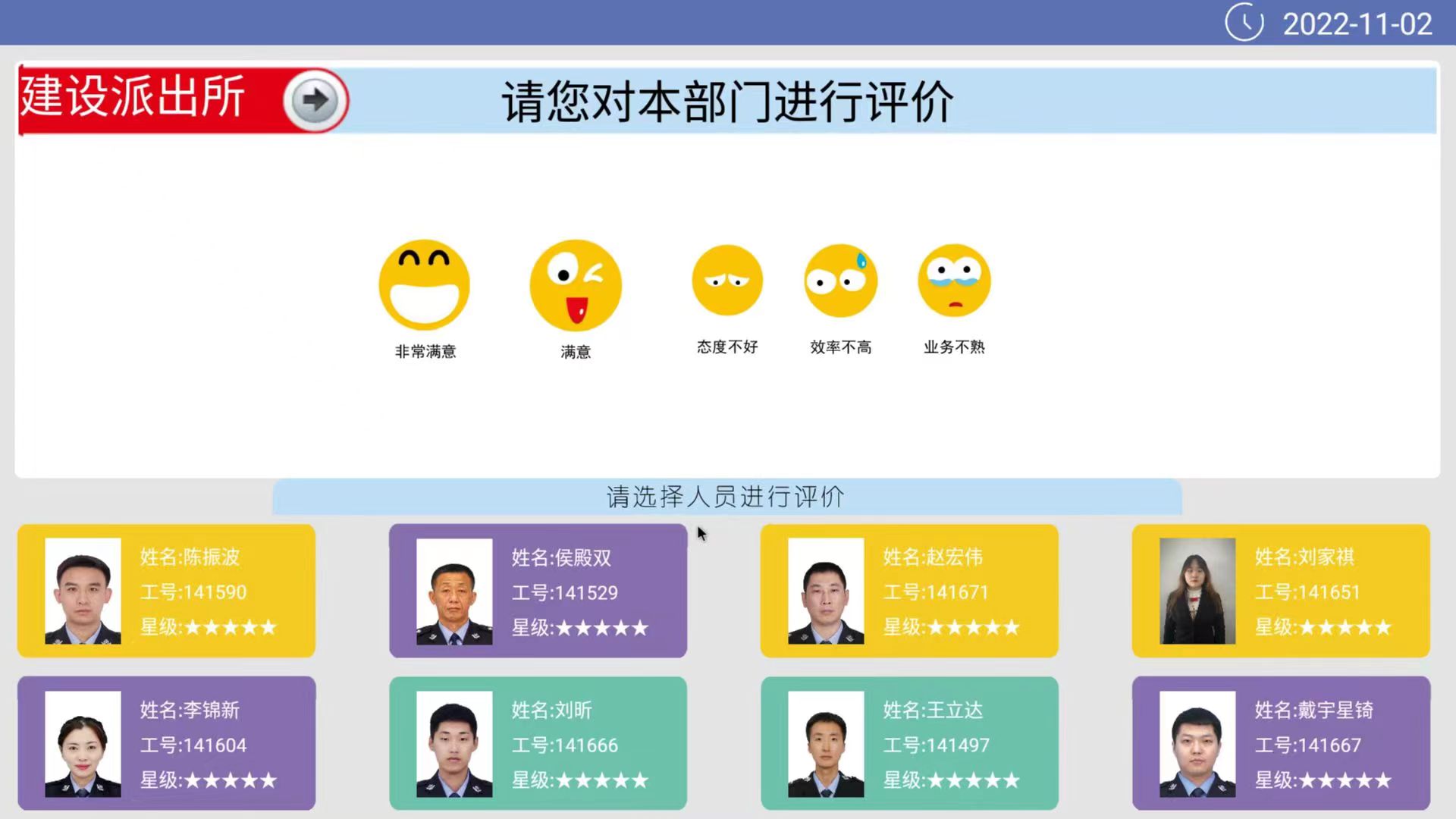Choose 赵宏伟 for evaluation
The height and width of the screenshot is (819, 1456).
tap(909, 591)
